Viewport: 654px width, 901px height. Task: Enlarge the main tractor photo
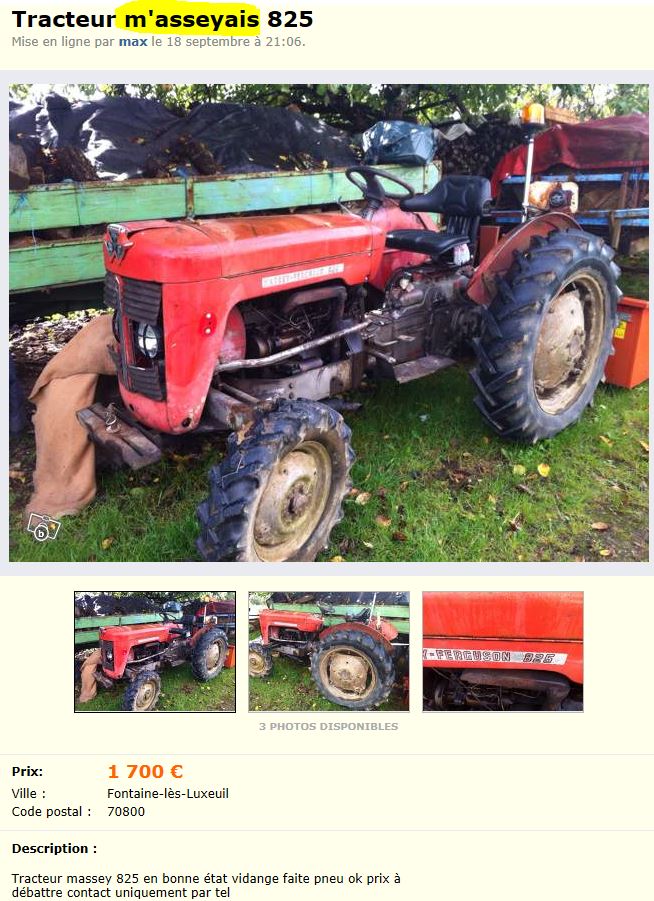click(328, 322)
